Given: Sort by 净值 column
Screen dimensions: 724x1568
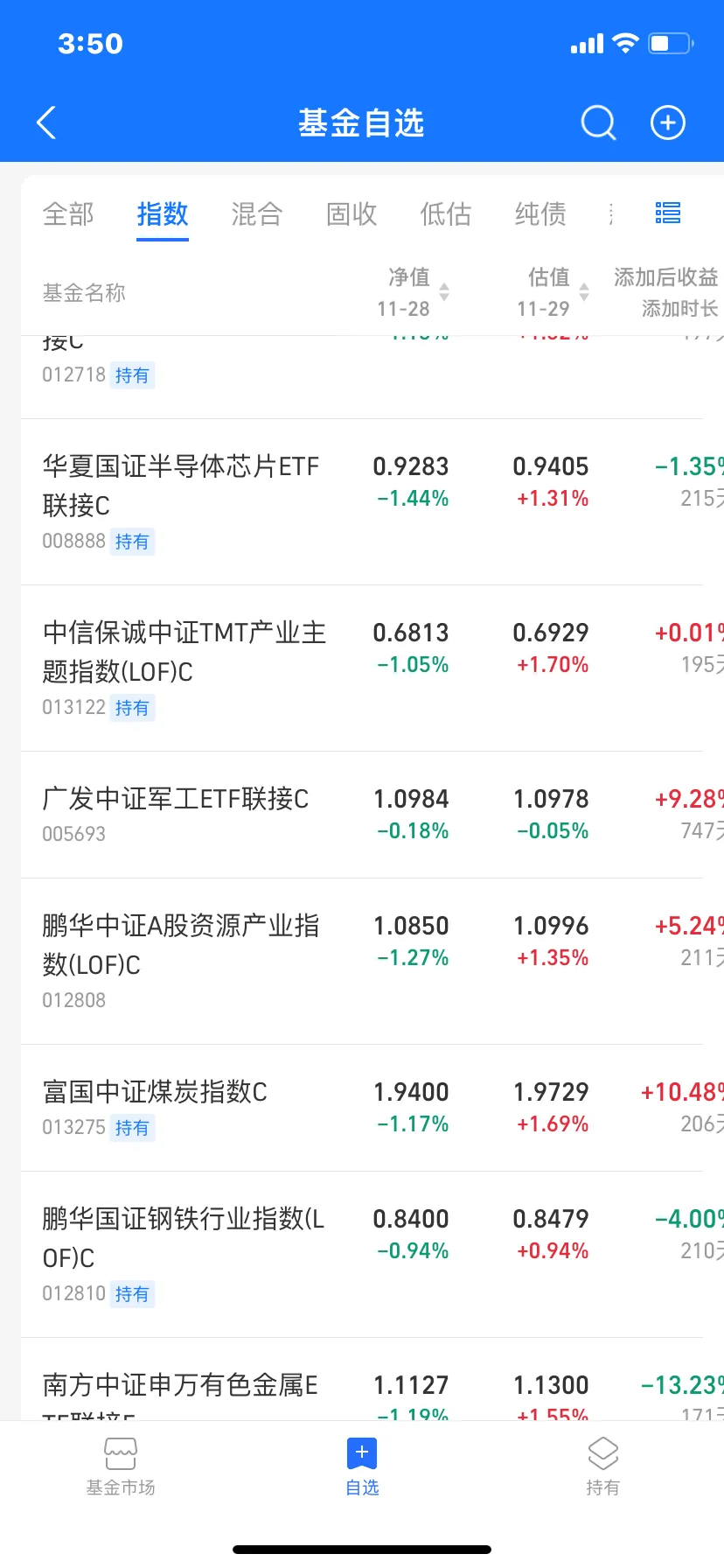Looking at the screenshot, I should [x=413, y=292].
